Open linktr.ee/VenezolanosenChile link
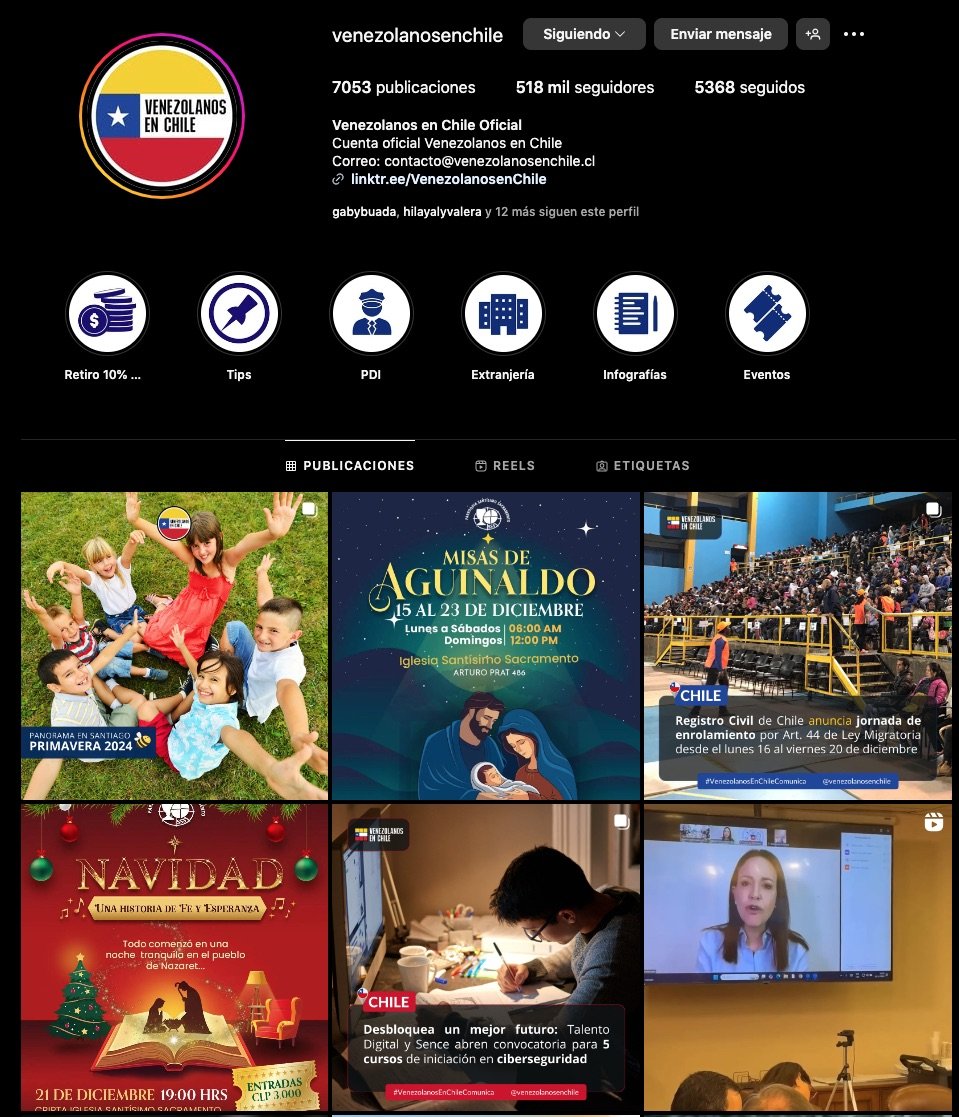This screenshot has height=1117, width=959. (448, 179)
